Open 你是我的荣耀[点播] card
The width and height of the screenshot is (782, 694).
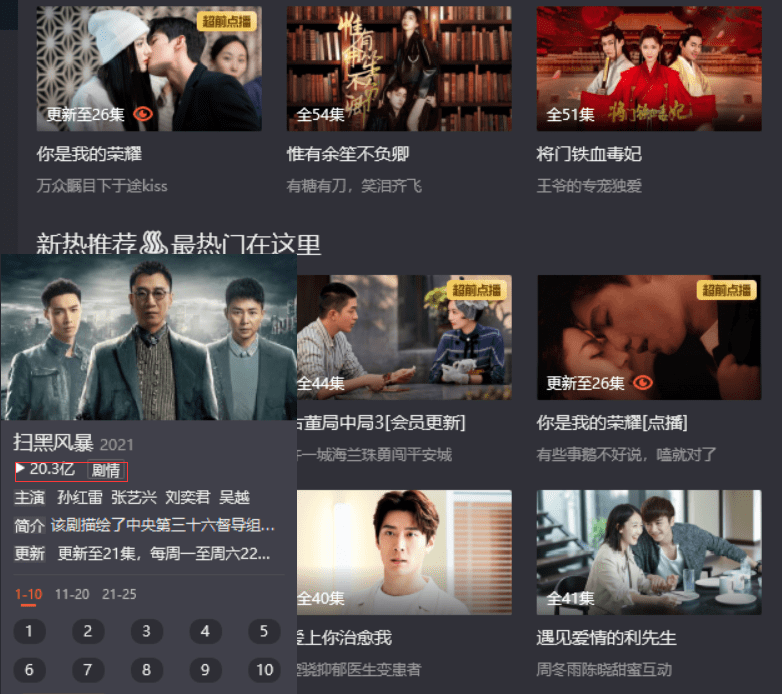648,337
